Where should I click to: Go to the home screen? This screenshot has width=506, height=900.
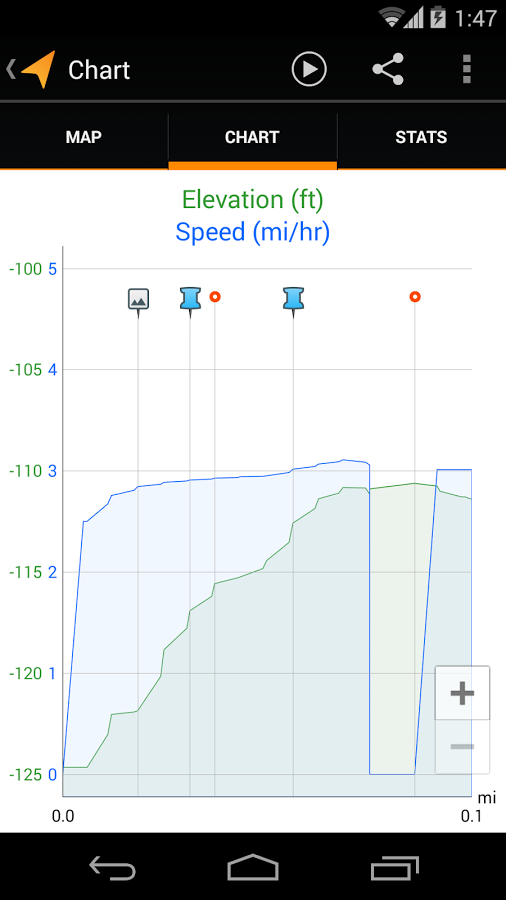252,867
